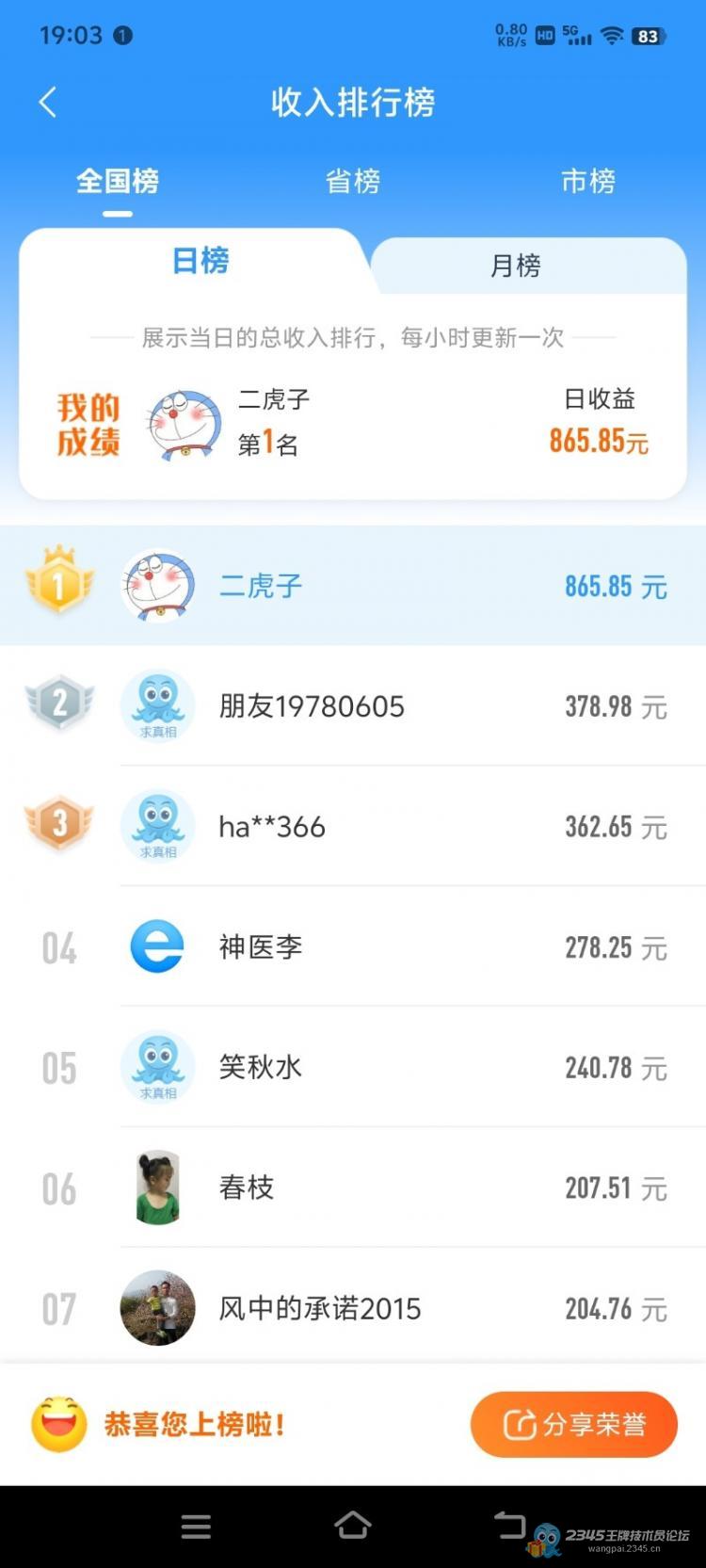The image size is (706, 1568).
Task: Select the 全国榜 tab
Action: (118, 181)
